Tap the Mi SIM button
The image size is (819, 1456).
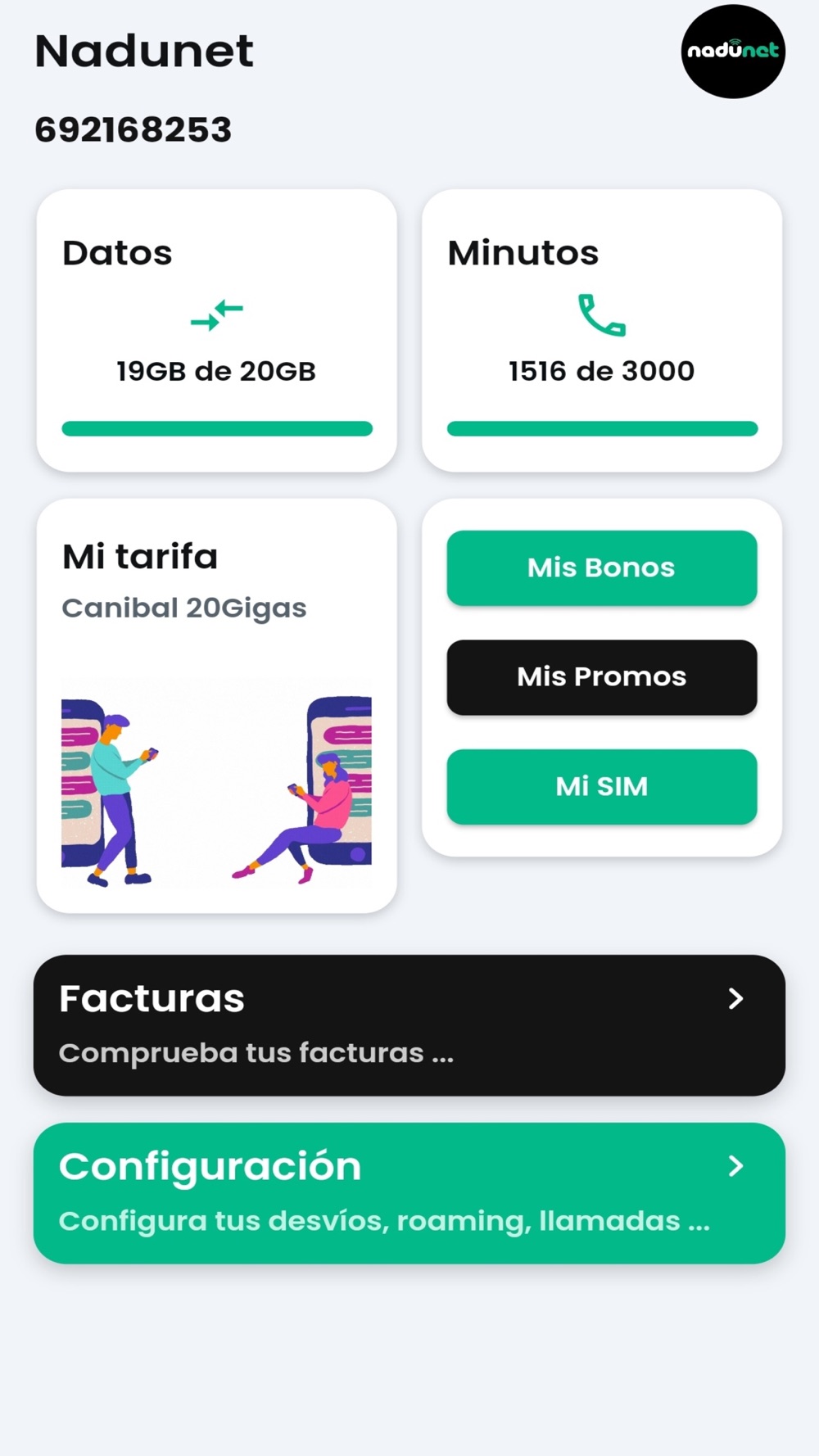point(601,786)
